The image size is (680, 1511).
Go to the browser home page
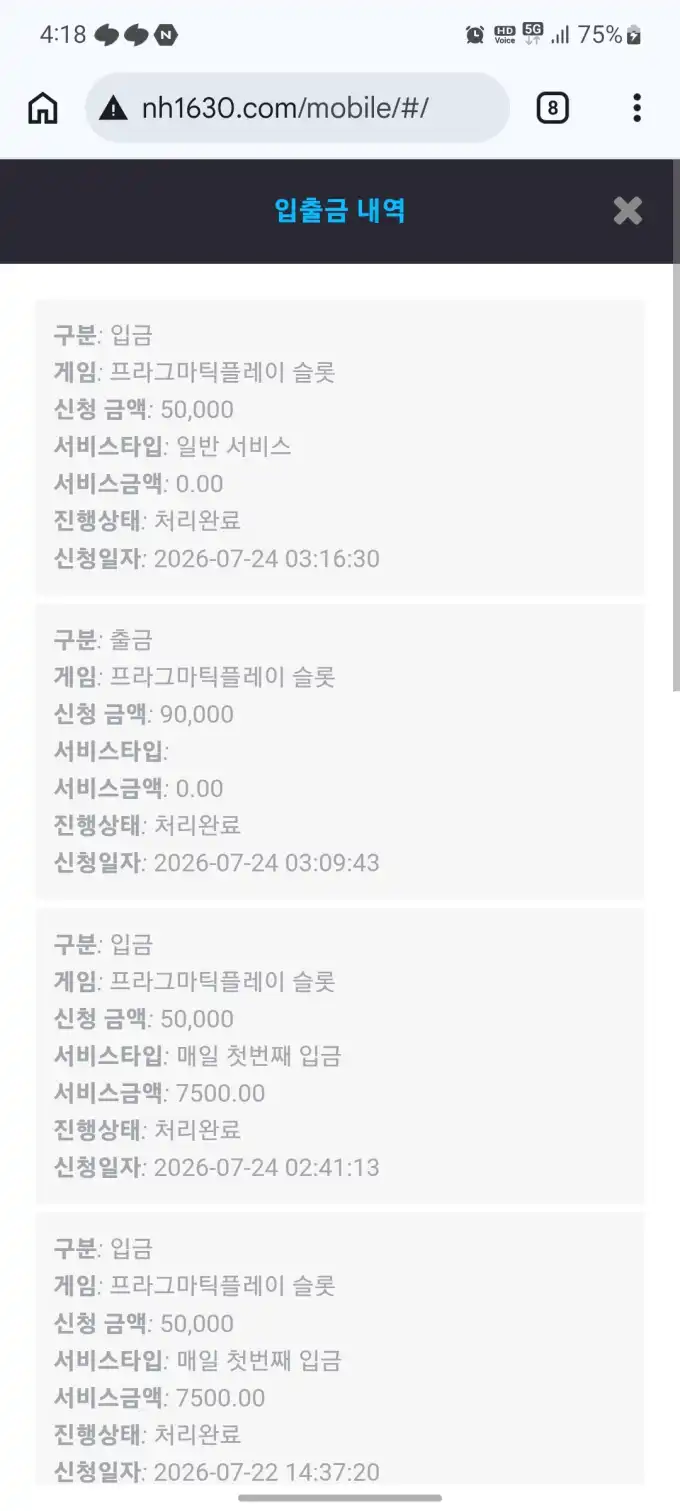[43, 108]
